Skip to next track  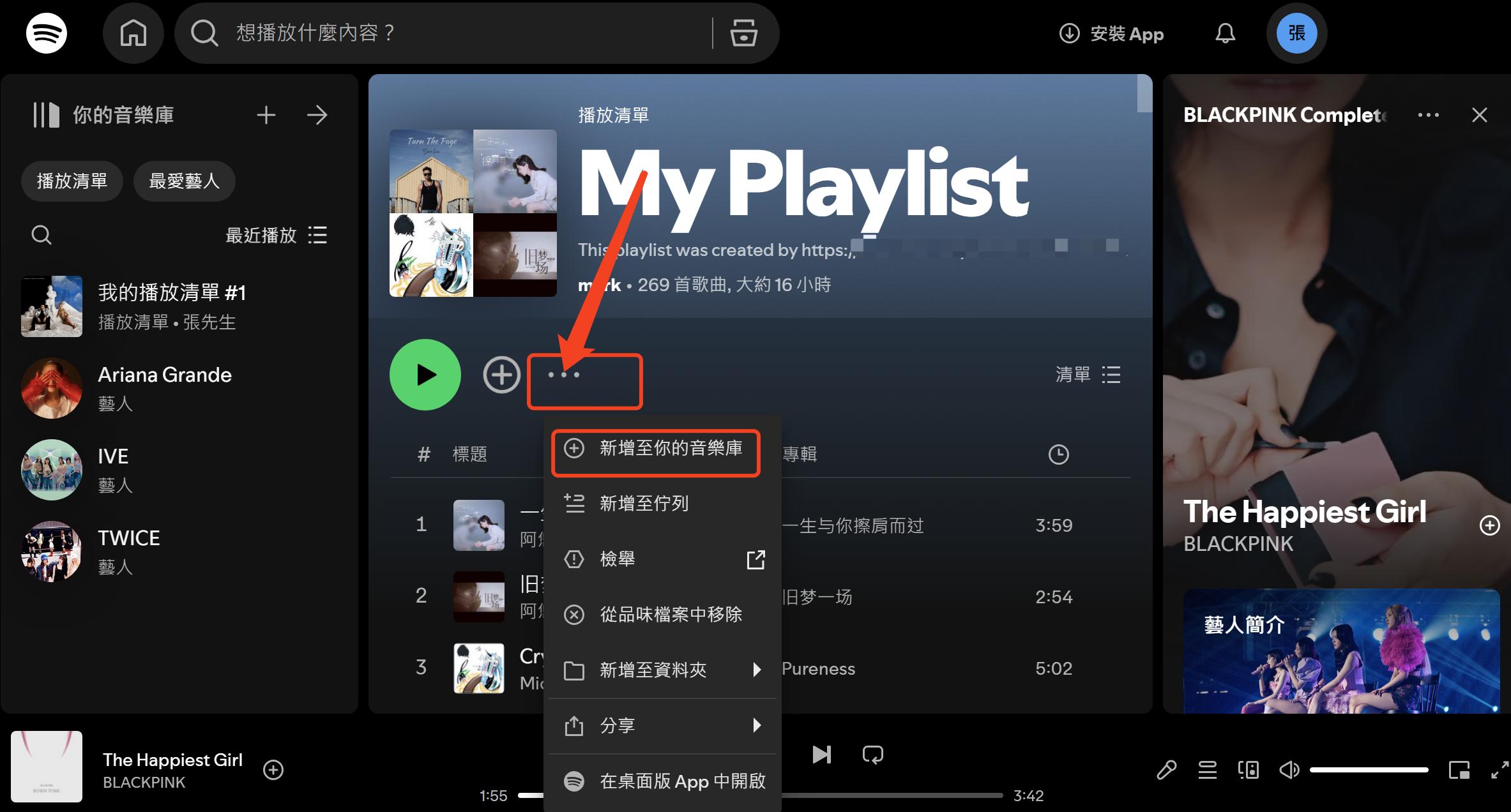coord(821,755)
